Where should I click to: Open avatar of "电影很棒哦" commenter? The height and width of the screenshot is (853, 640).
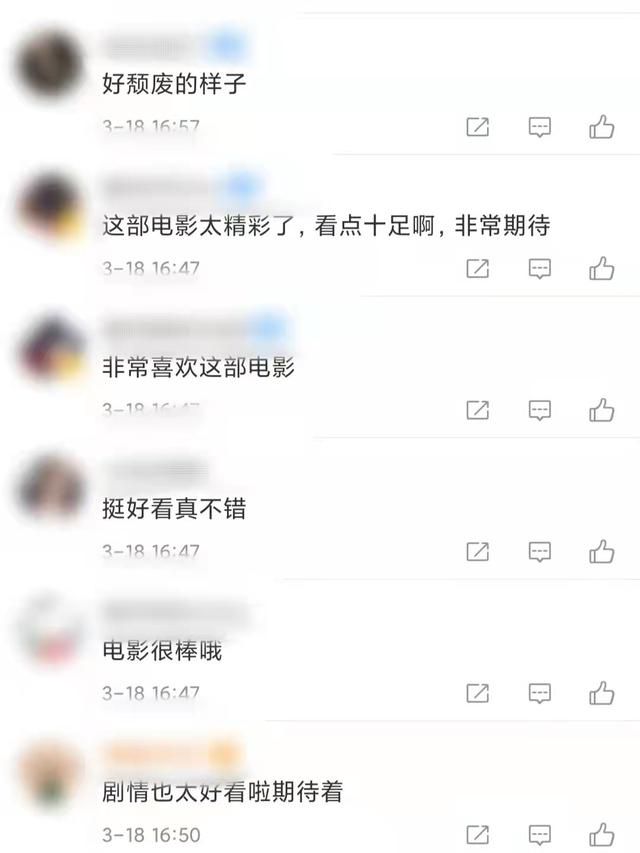(50, 630)
